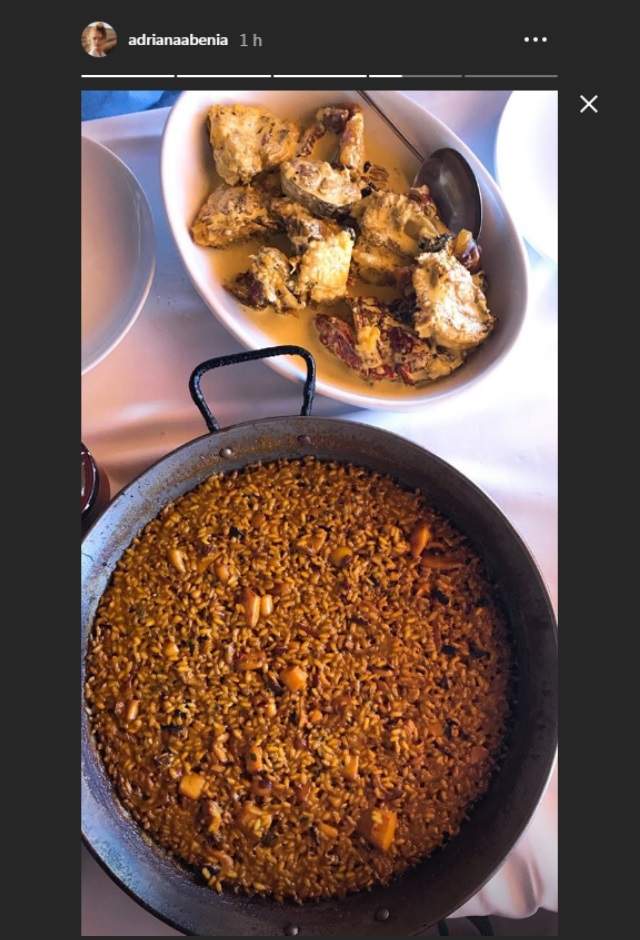Open adrianaabenia's profile picture
640x940 pixels.
tap(99, 39)
